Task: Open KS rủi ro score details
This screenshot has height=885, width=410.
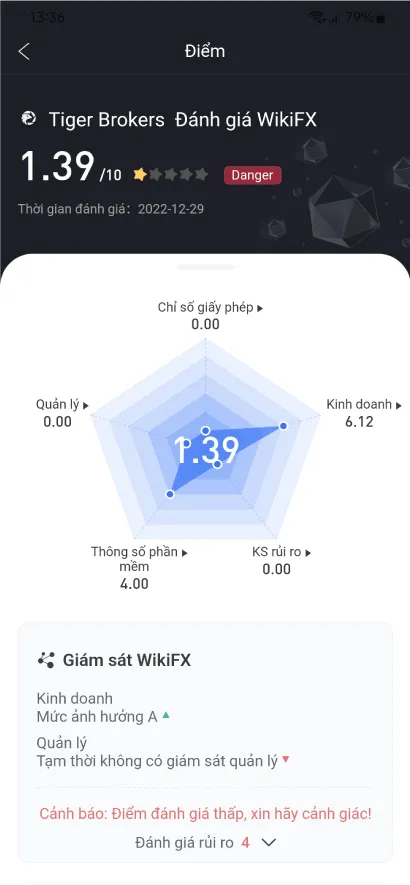Action: coord(281,552)
